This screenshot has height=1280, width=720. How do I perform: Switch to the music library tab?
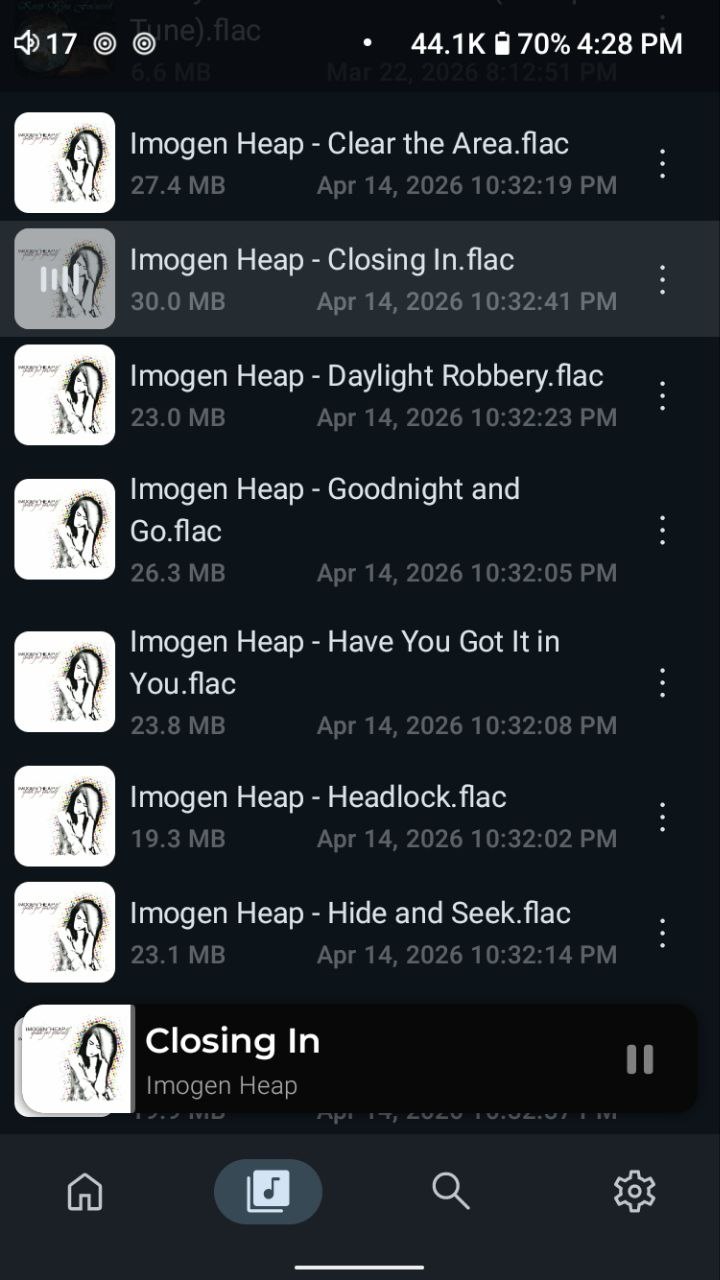point(268,1191)
